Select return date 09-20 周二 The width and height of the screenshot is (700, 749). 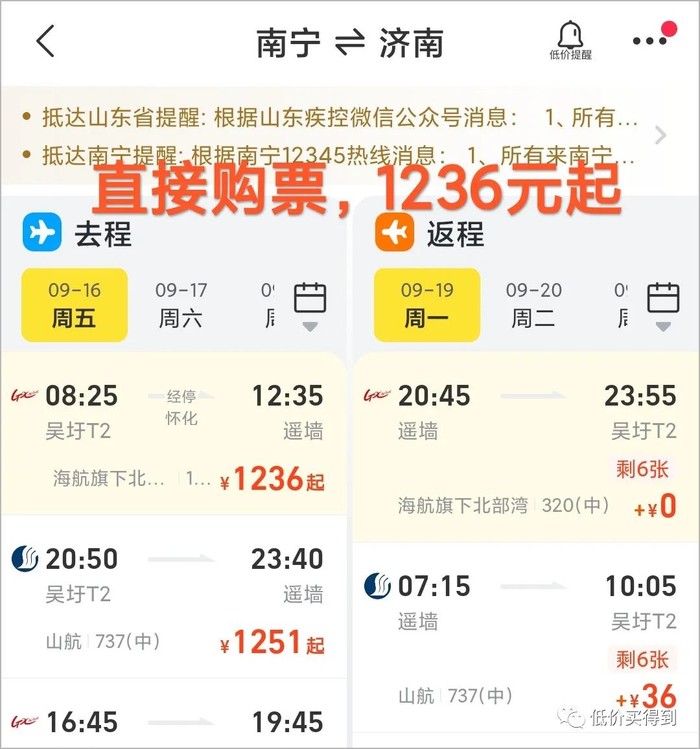pyautogui.click(x=533, y=305)
